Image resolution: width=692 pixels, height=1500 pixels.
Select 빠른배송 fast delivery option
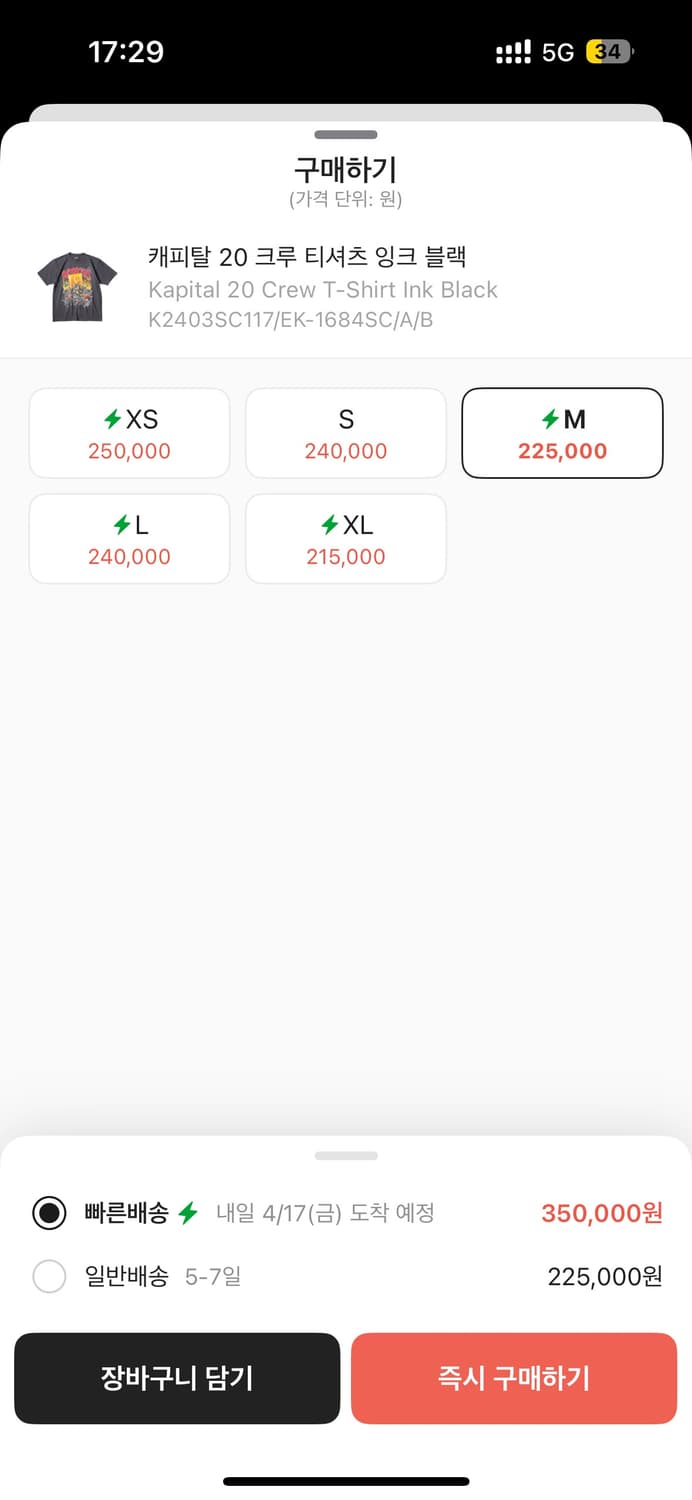(x=49, y=1213)
